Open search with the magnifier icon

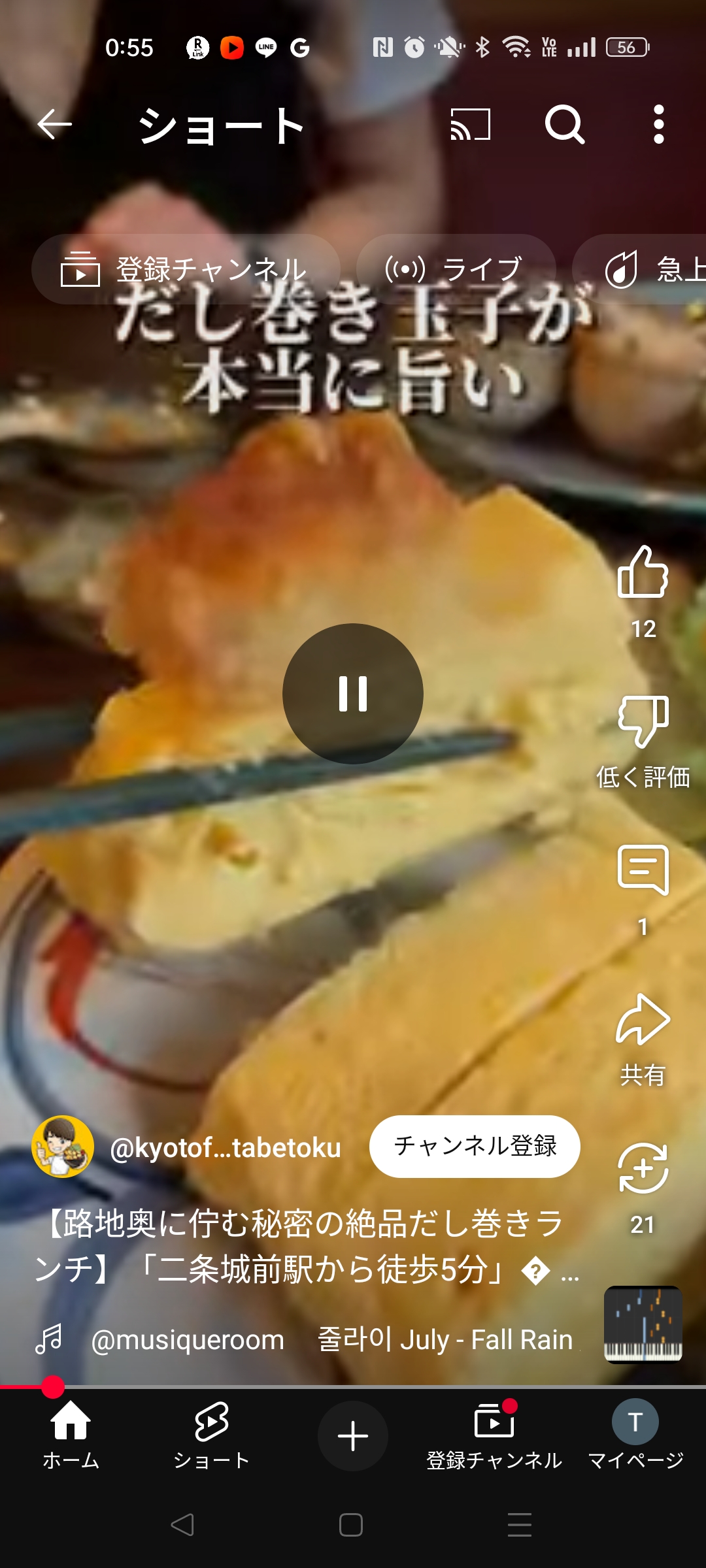click(x=565, y=124)
